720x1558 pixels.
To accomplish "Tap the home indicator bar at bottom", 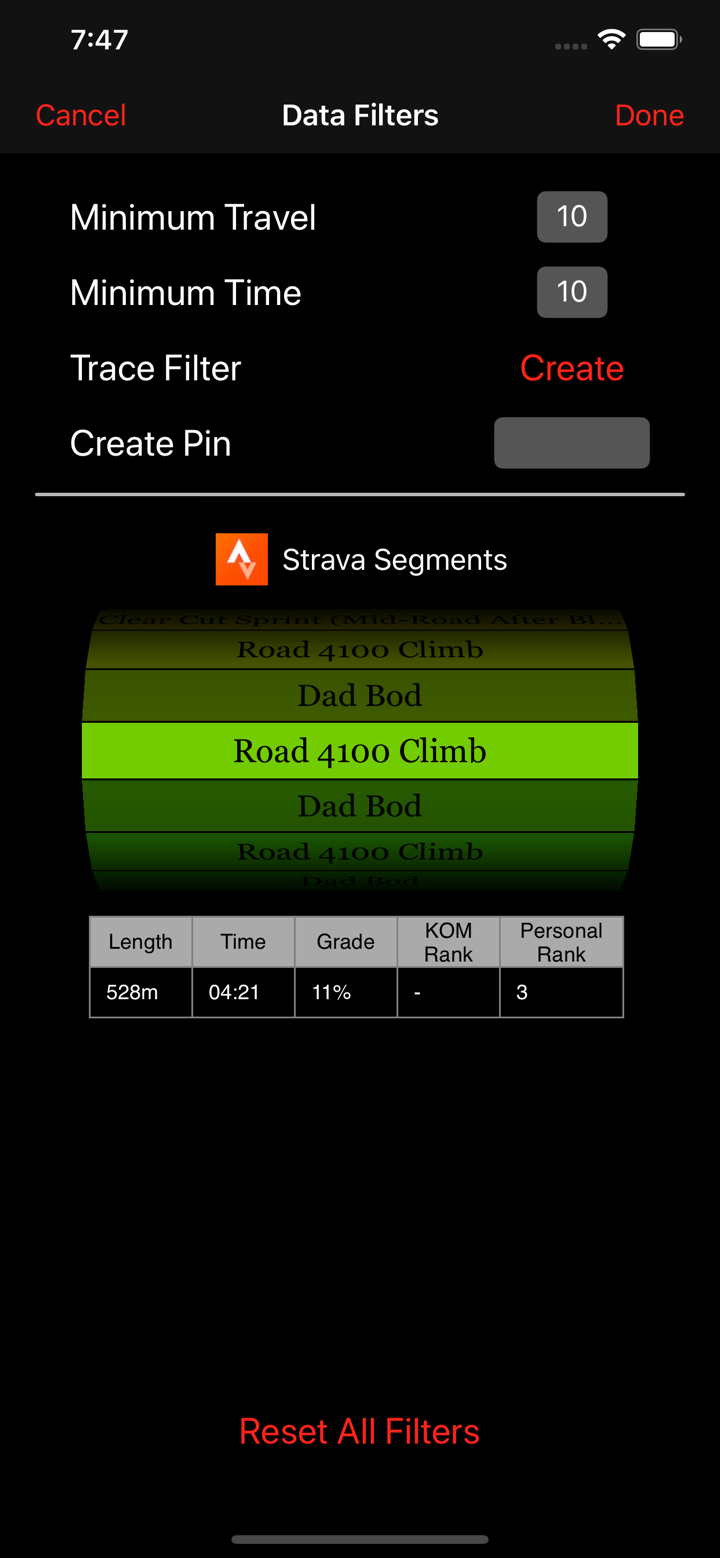I will (360, 1540).
